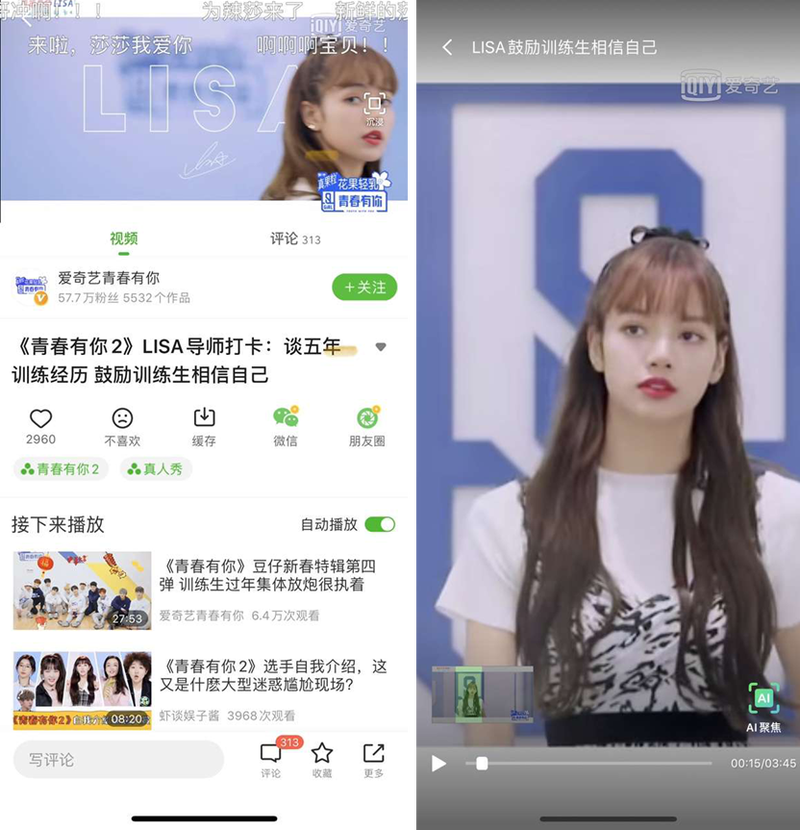Open the 青春有你2 tag chip
Viewport: 800px width, 830px height.
(x=61, y=468)
